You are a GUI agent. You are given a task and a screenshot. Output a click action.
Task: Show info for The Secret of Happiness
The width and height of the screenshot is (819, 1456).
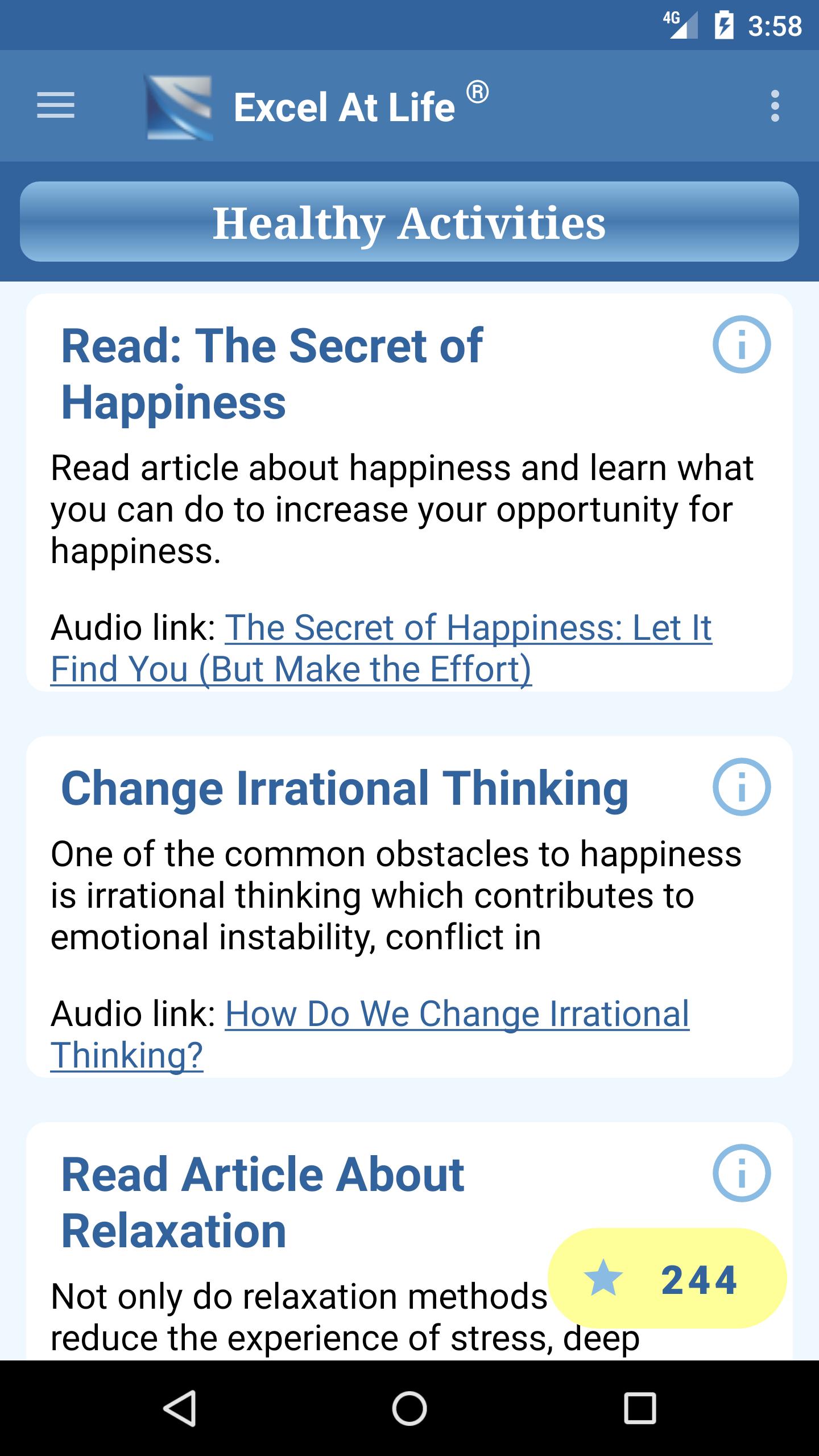pos(741,345)
